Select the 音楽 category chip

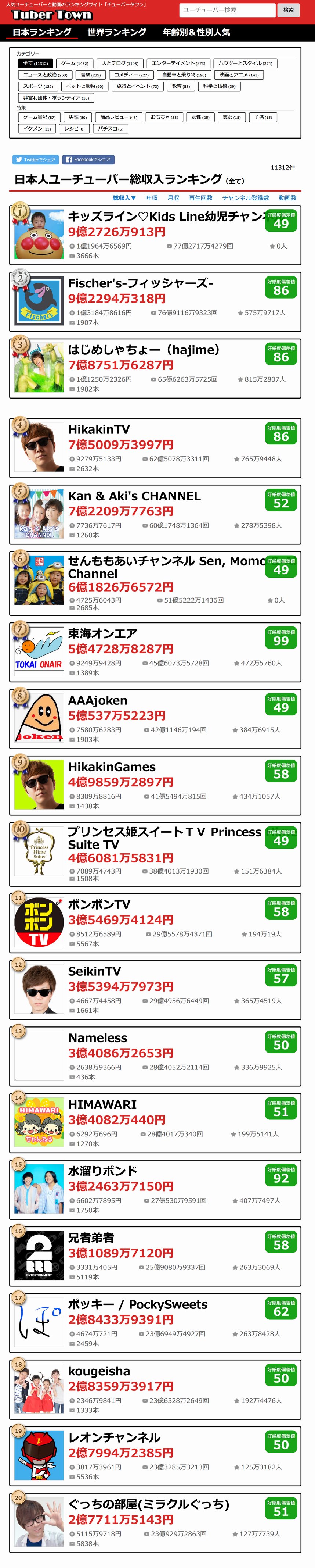pos(91,75)
